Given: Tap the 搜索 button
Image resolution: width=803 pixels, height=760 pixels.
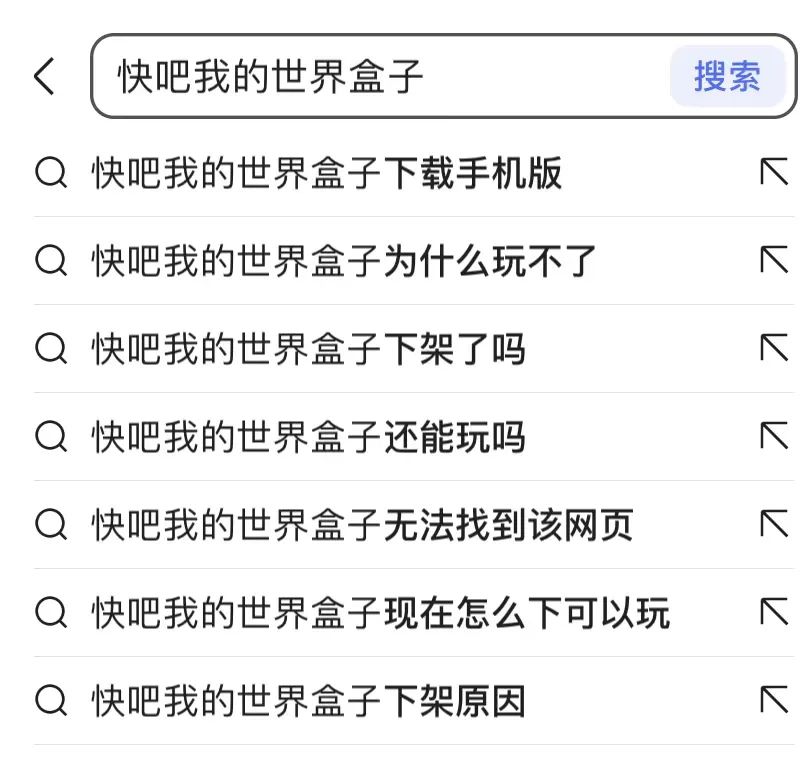Looking at the screenshot, I should coord(727,77).
